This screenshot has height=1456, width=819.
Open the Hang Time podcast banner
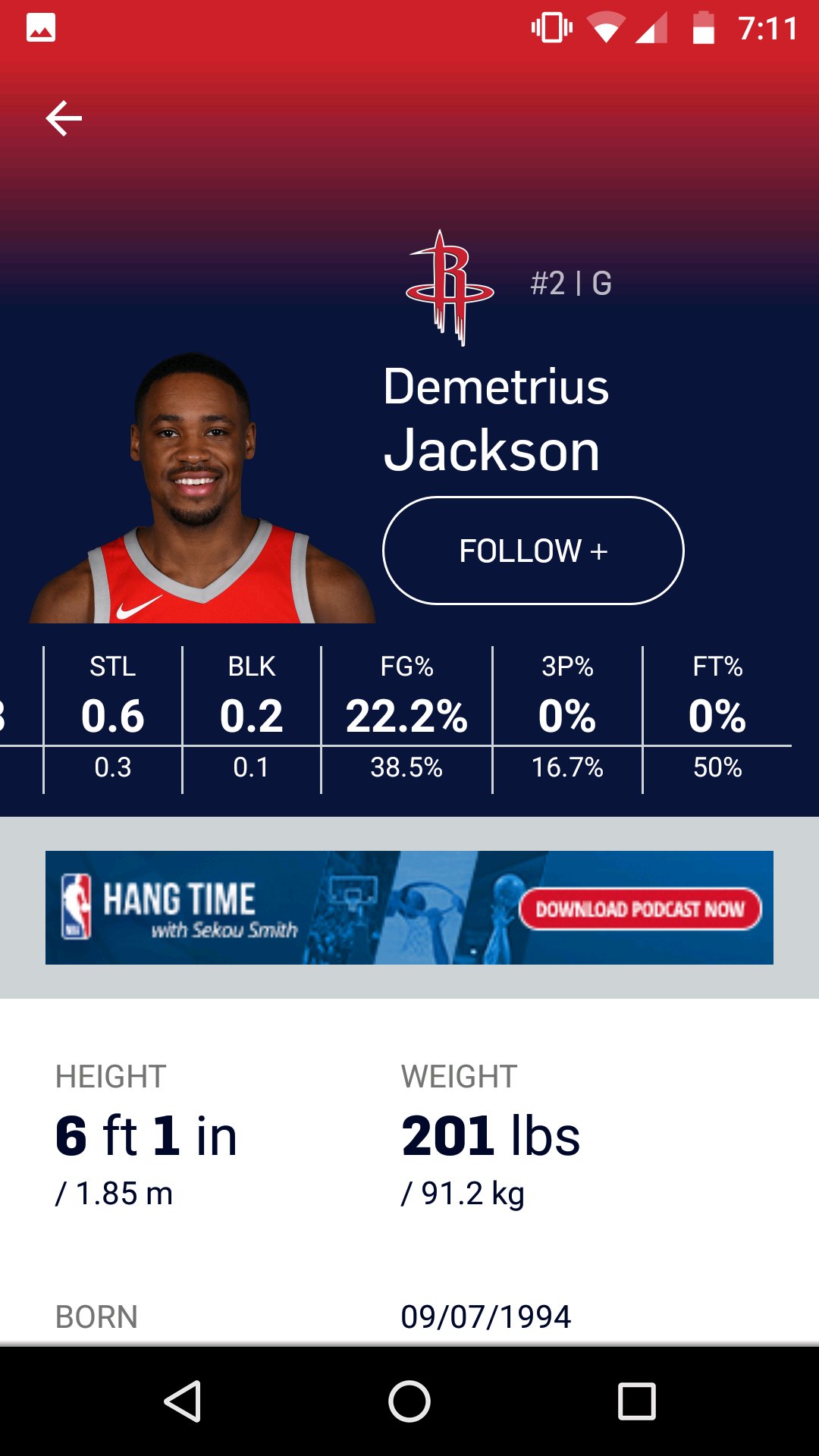pos(409,908)
